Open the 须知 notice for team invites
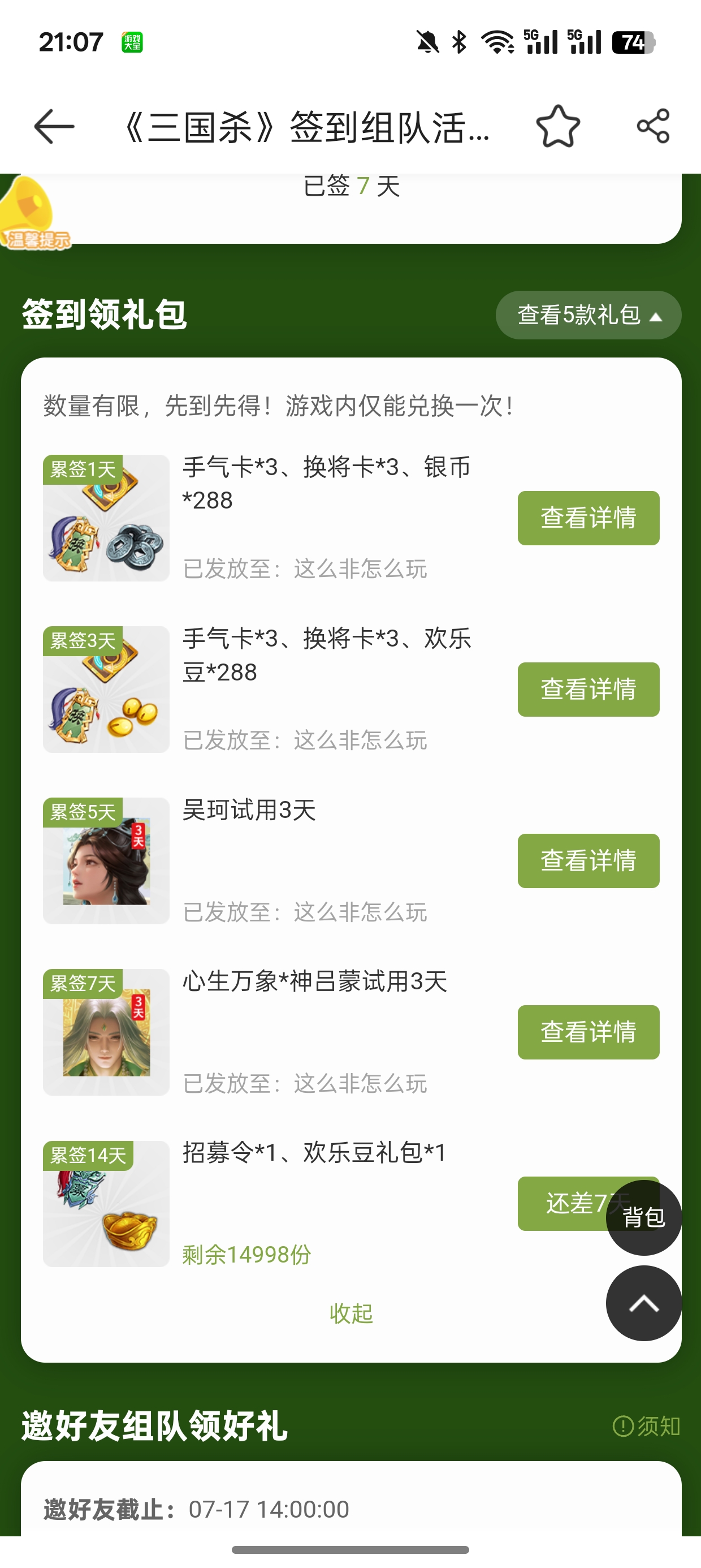The height and width of the screenshot is (1568, 701). click(x=646, y=1426)
